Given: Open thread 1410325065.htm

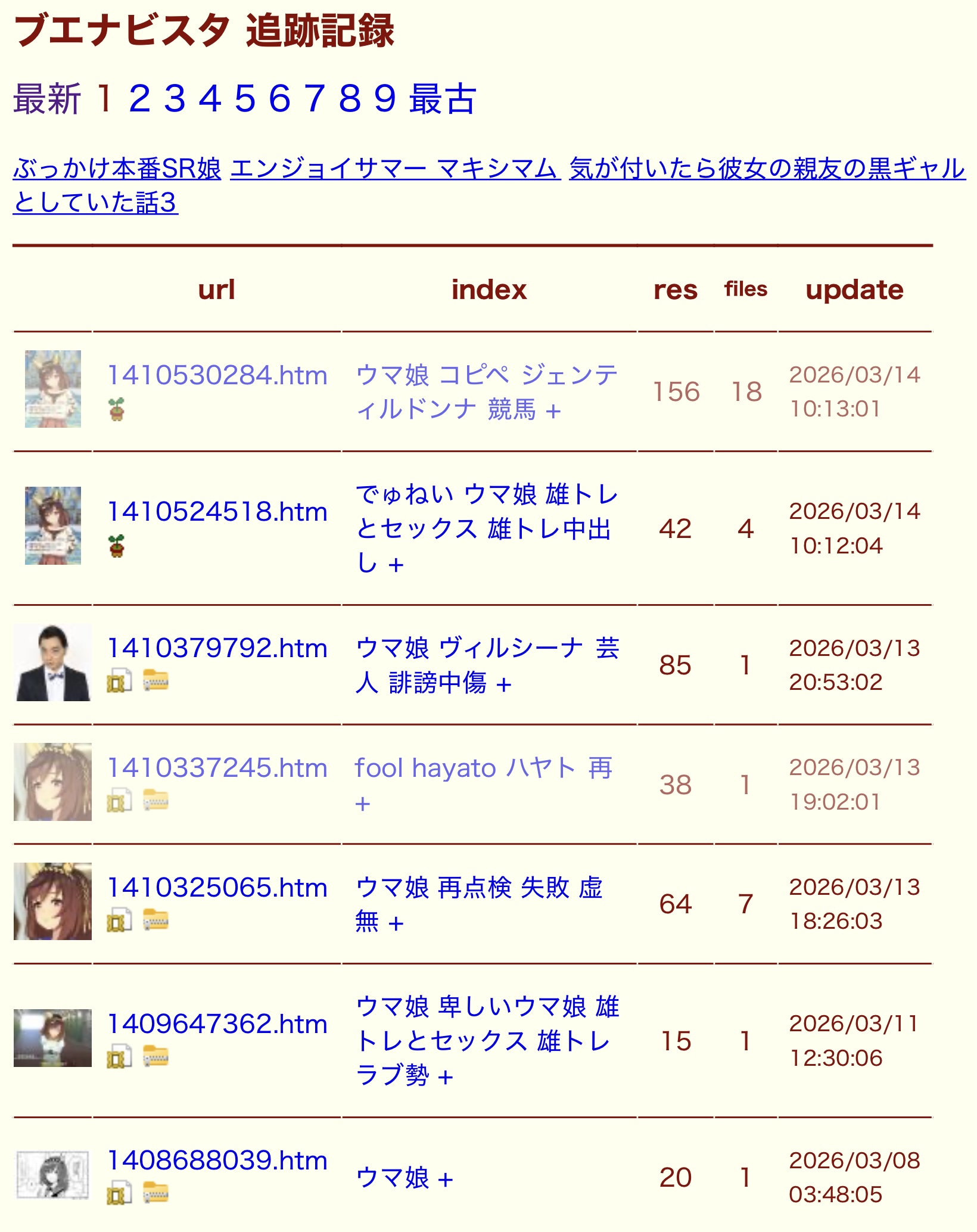Looking at the screenshot, I should pos(217,888).
